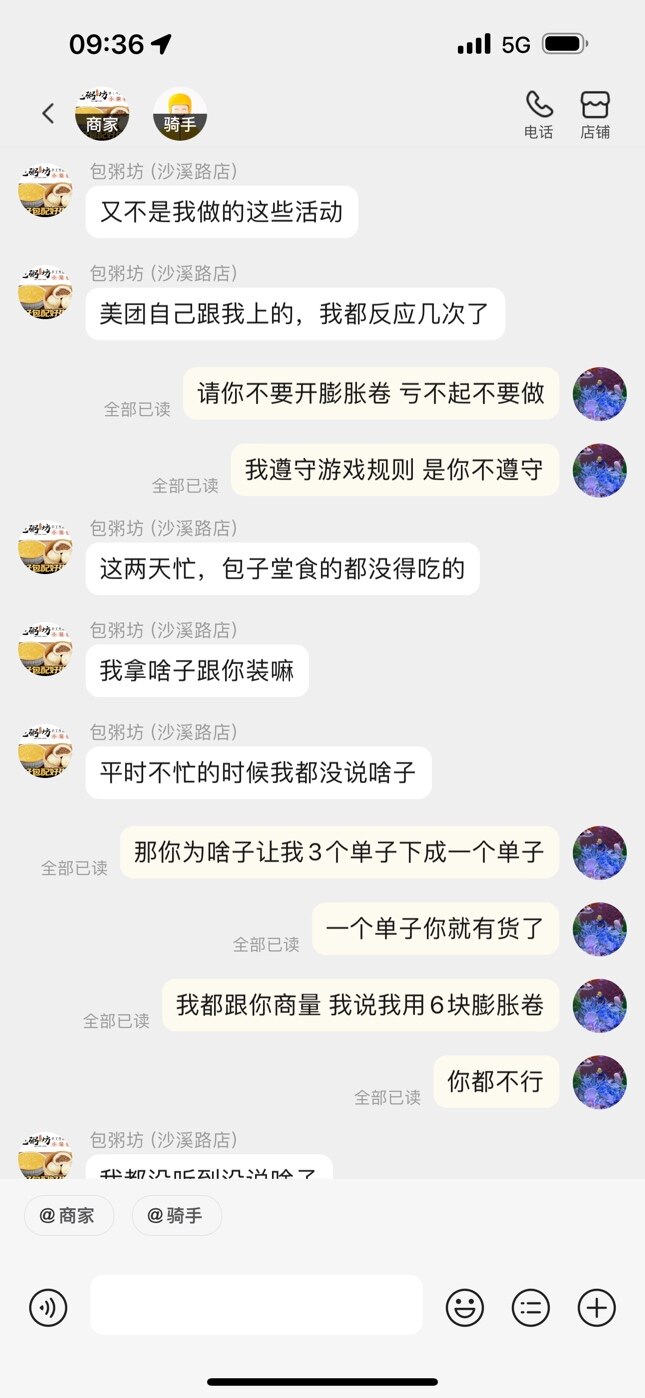Open the 店铺 store page
645x1398 pixels.
pyautogui.click(x=595, y=114)
